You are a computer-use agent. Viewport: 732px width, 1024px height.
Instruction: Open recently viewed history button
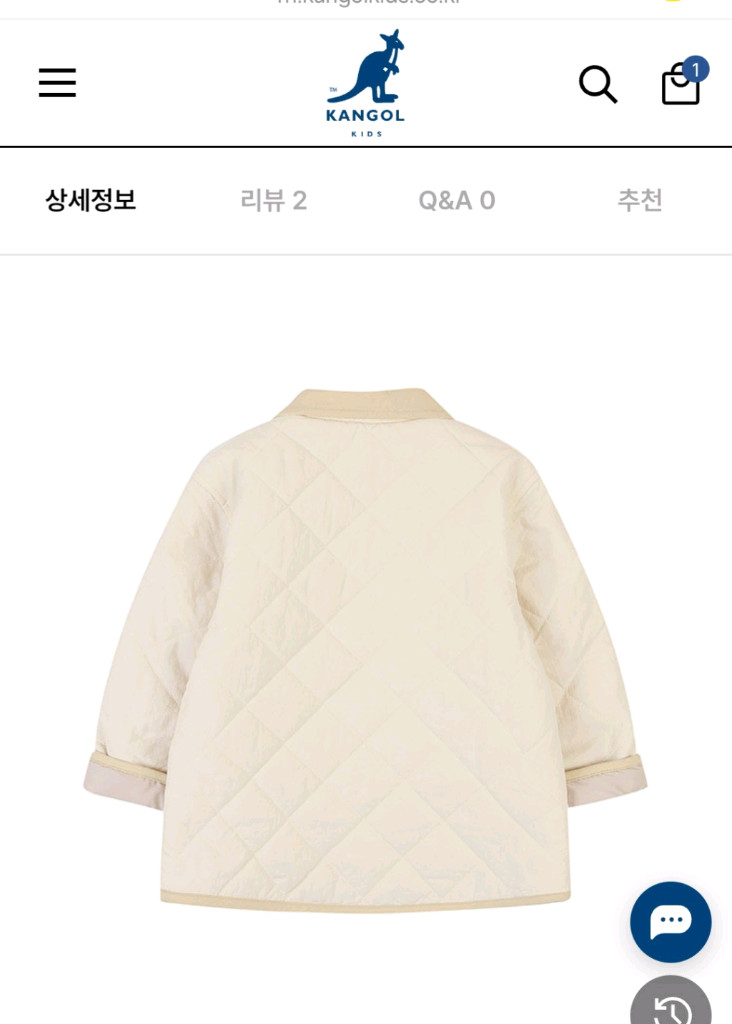click(x=671, y=1005)
